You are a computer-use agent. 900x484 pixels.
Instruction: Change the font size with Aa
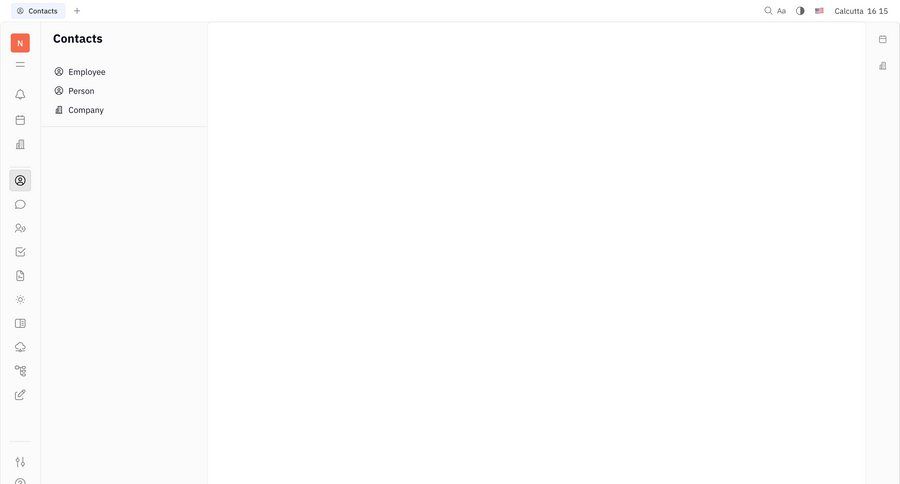point(782,11)
